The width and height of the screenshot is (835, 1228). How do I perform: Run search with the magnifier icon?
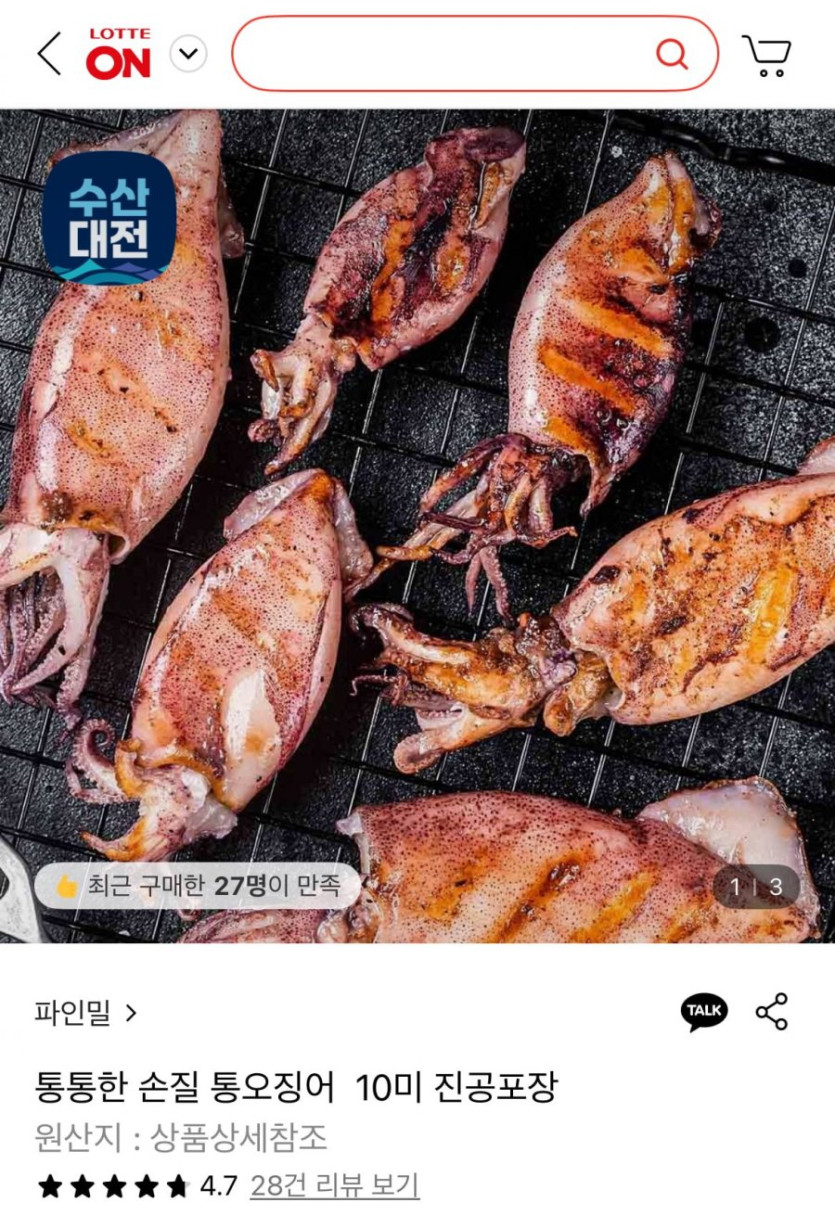(x=672, y=54)
